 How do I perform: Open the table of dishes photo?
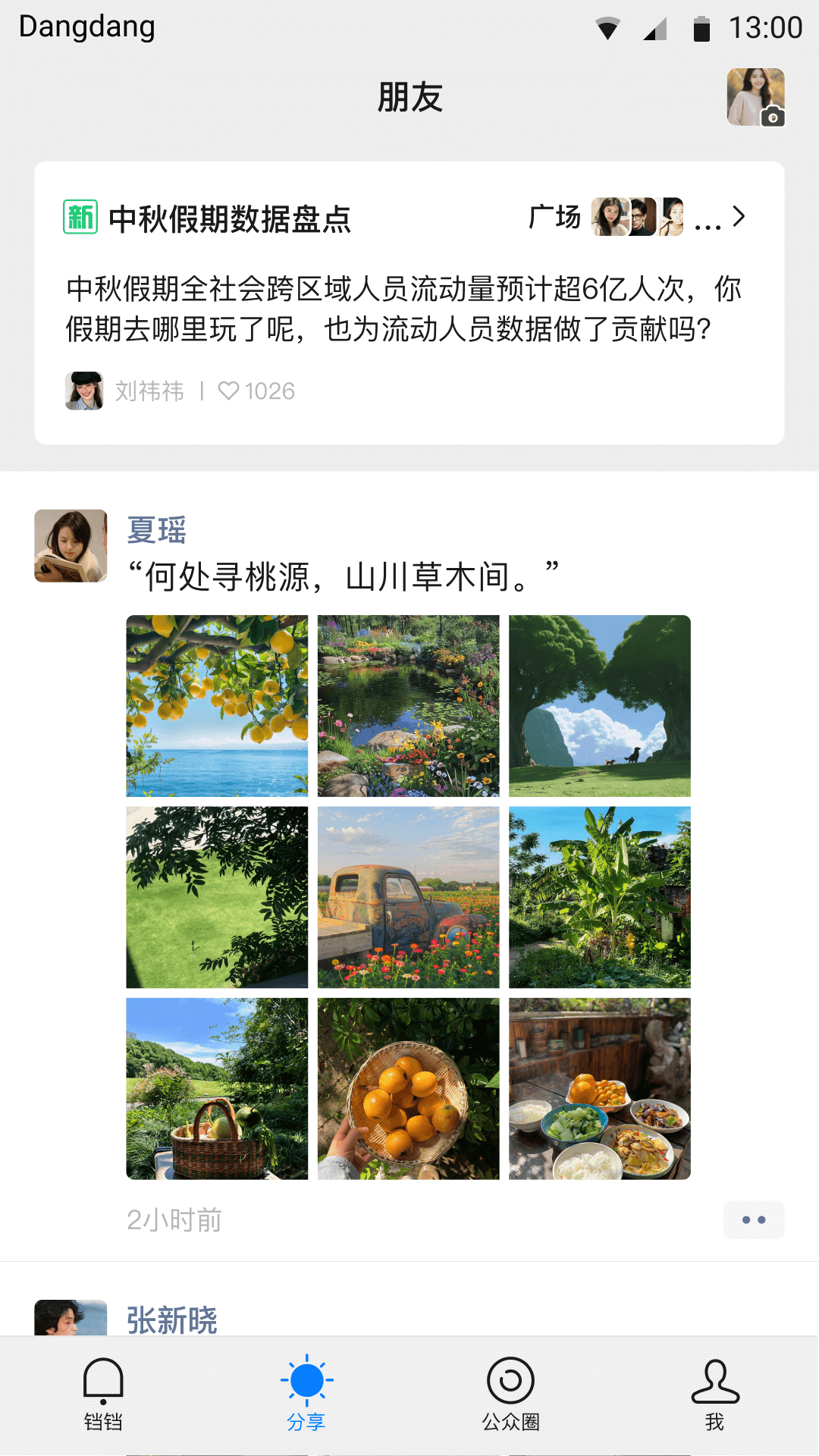[599, 1088]
